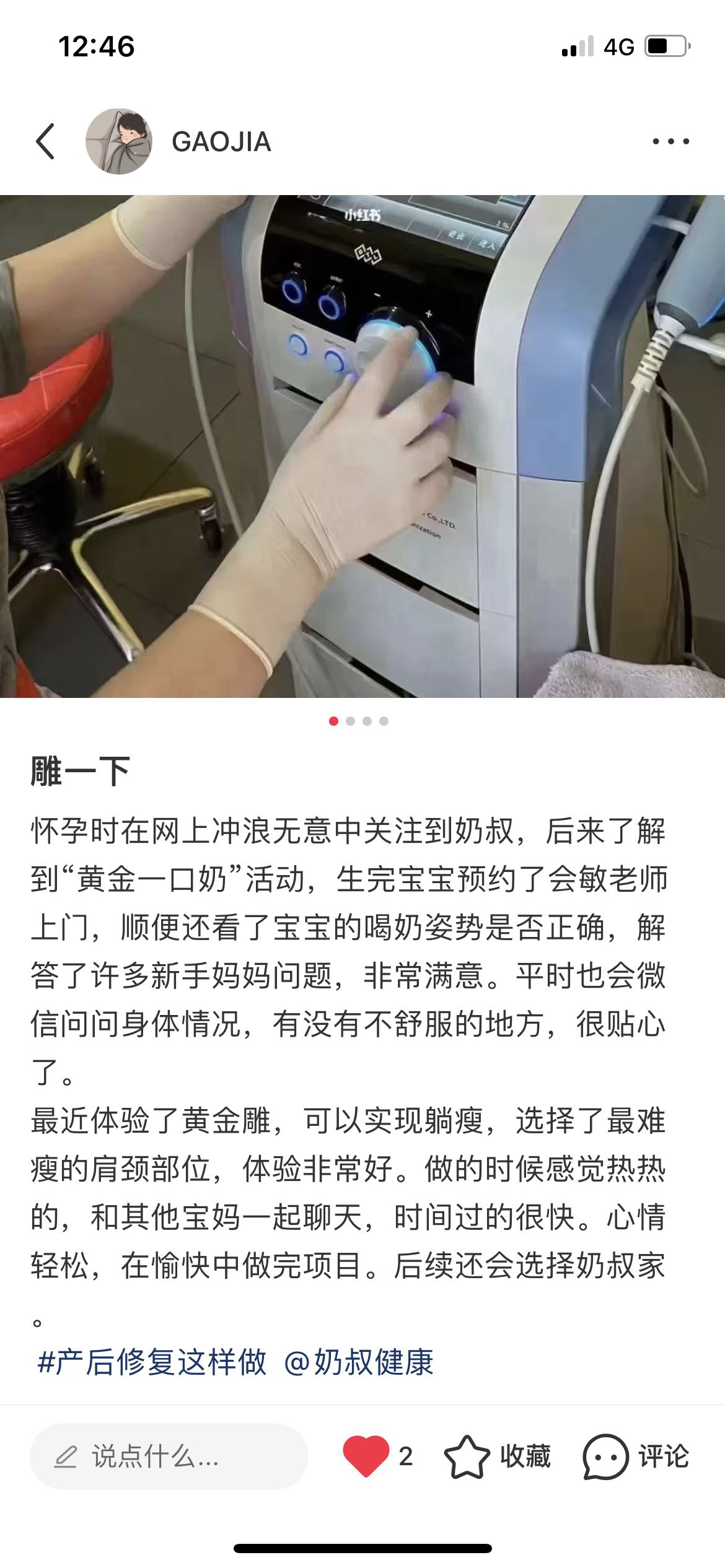Toggle the red heart like icon

[x=366, y=1457]
